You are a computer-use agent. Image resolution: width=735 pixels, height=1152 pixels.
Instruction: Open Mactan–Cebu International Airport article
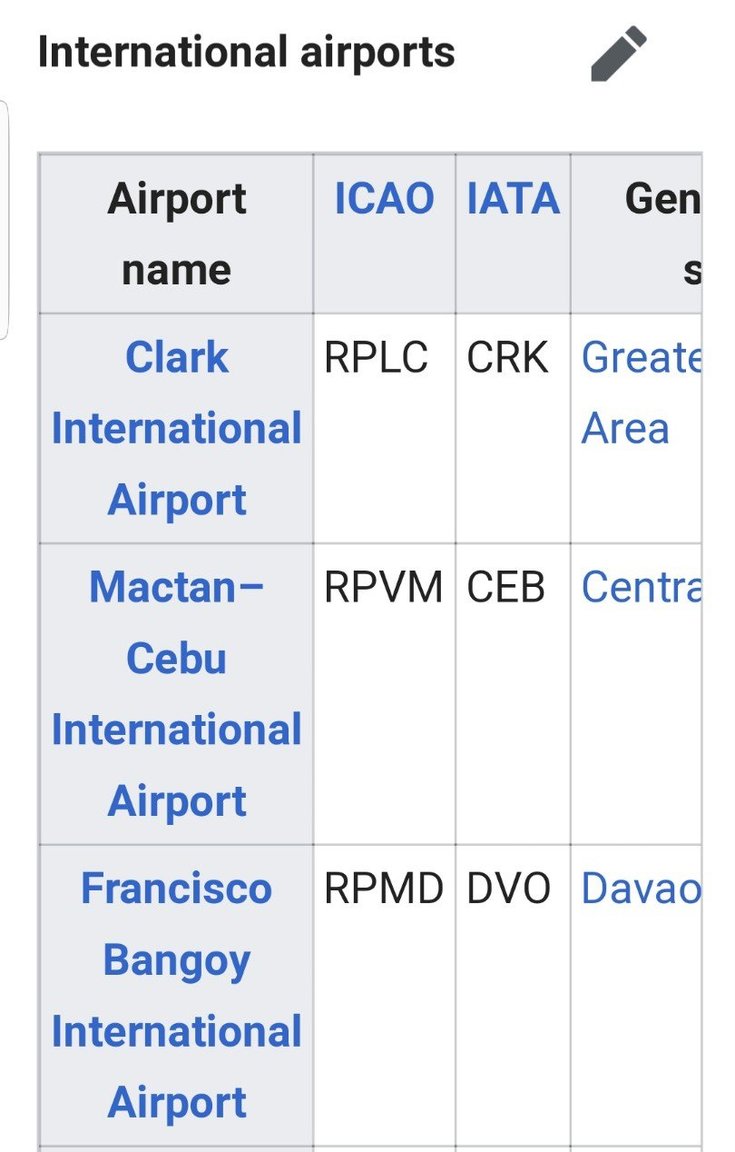[177, 694]
